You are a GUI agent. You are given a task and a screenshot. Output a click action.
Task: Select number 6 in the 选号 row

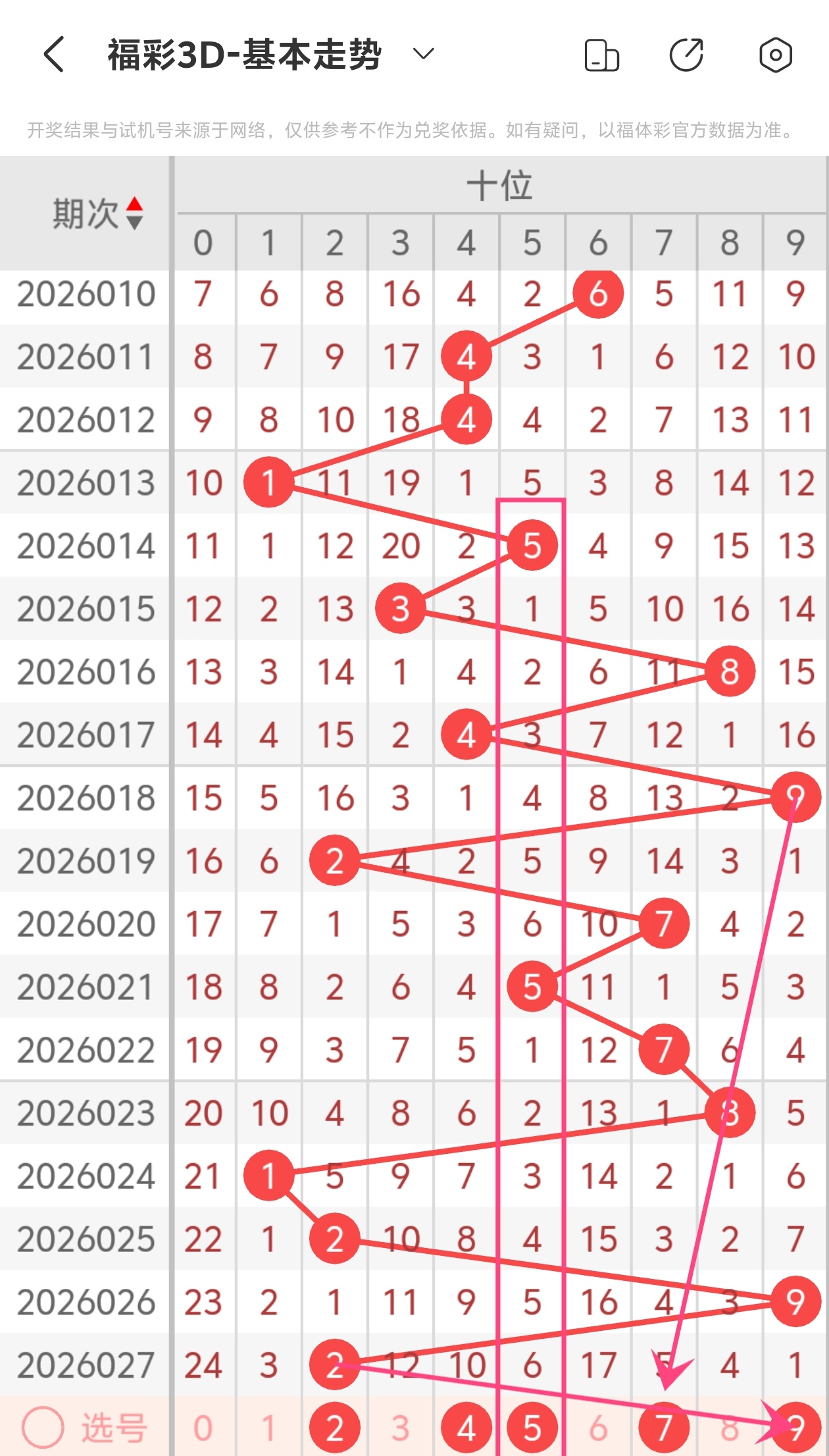pos(598,1428)
